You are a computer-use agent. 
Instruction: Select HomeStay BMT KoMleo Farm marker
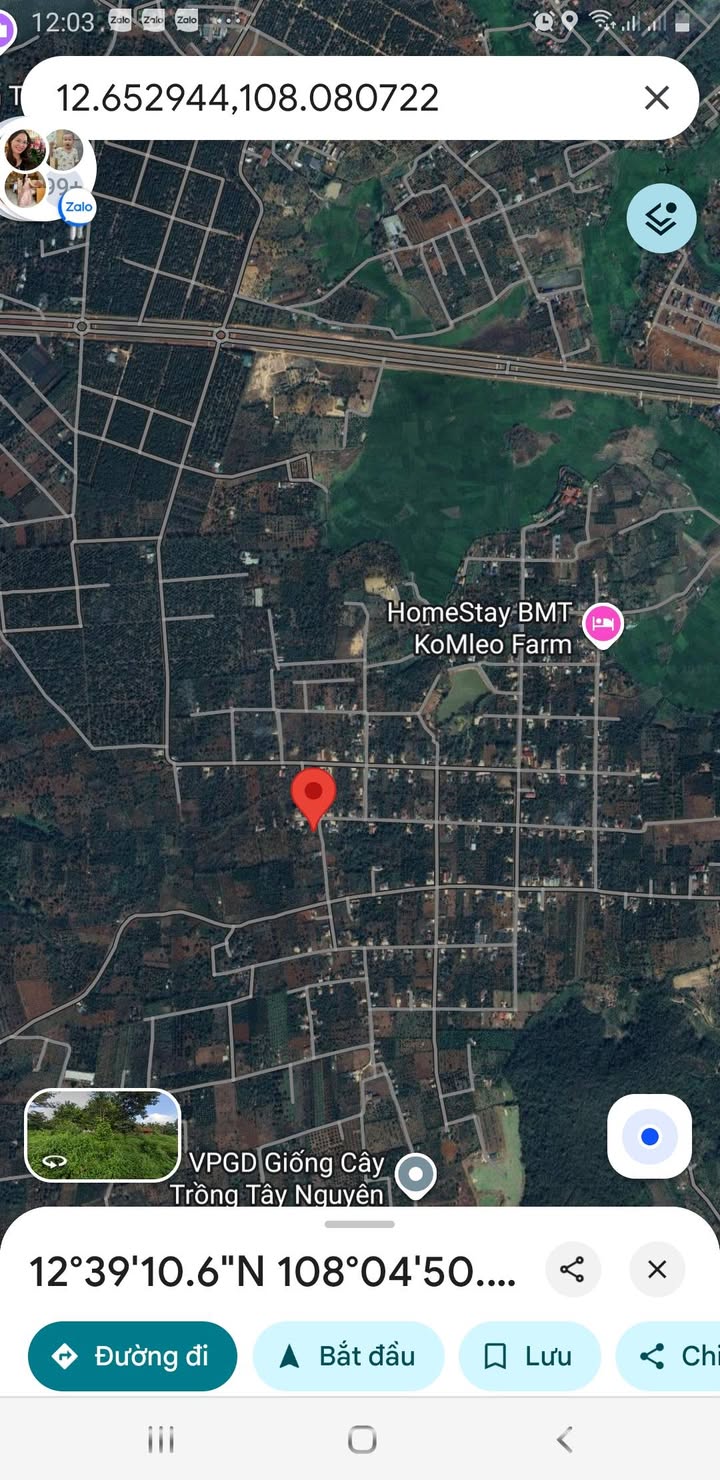[x=603, y=625]
